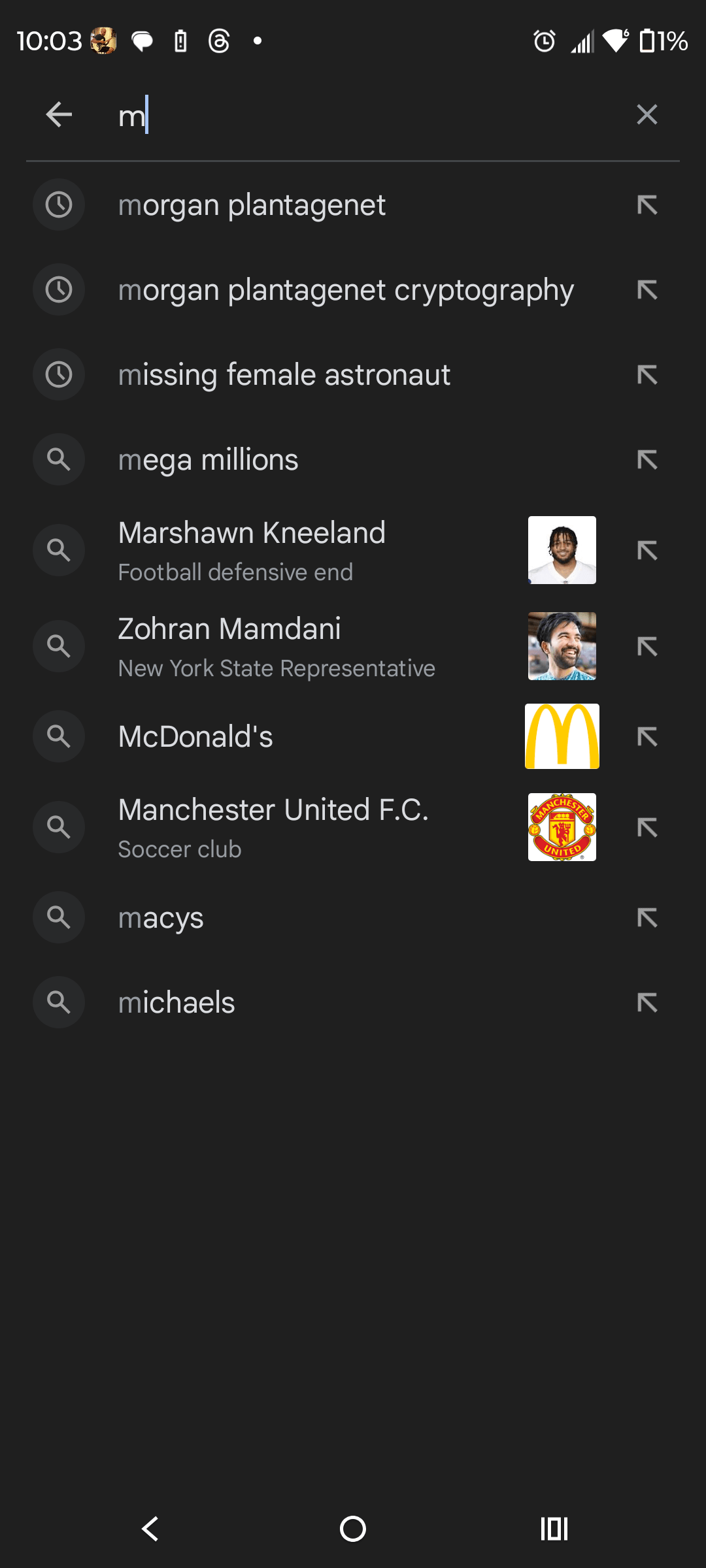
Task: Tap the battery indicator showing 1%
Action: tap(664, 41)
